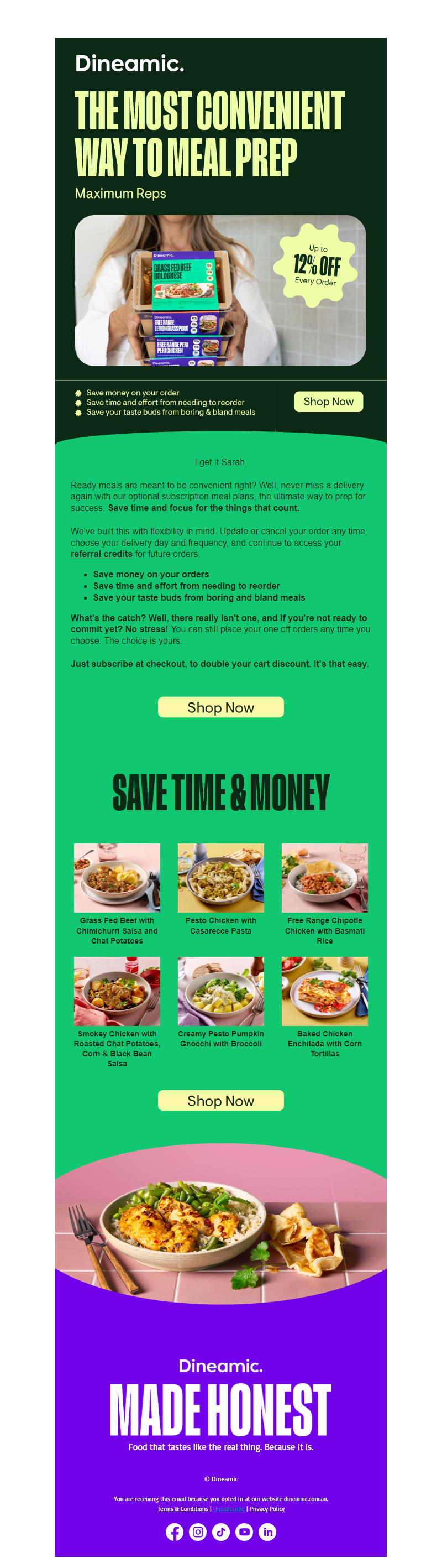
Task: View Smokey Chicken with Roasted Chat Potatoes
Action: point(117,991)
